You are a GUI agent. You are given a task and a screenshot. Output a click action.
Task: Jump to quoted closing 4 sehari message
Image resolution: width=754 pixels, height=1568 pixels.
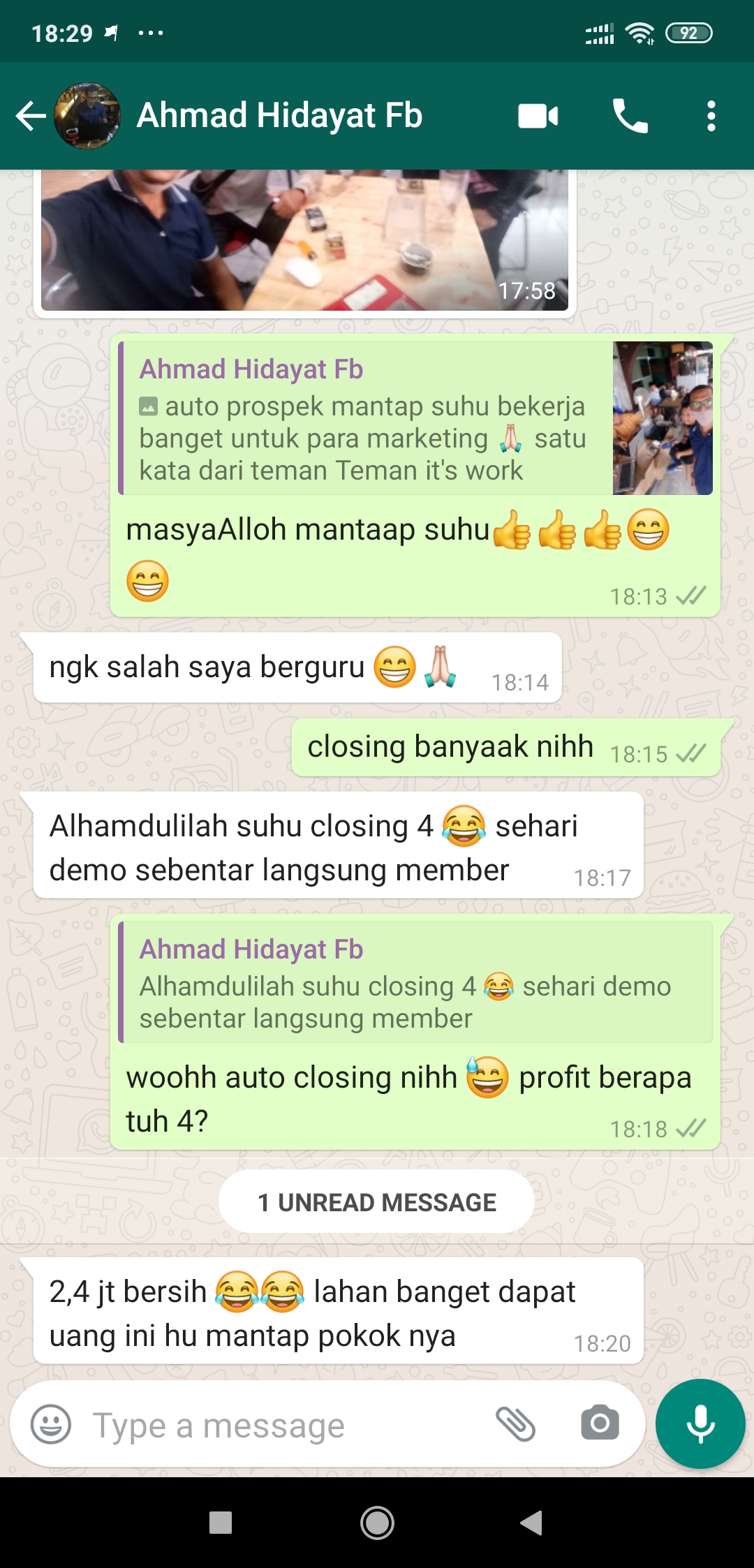415,982
